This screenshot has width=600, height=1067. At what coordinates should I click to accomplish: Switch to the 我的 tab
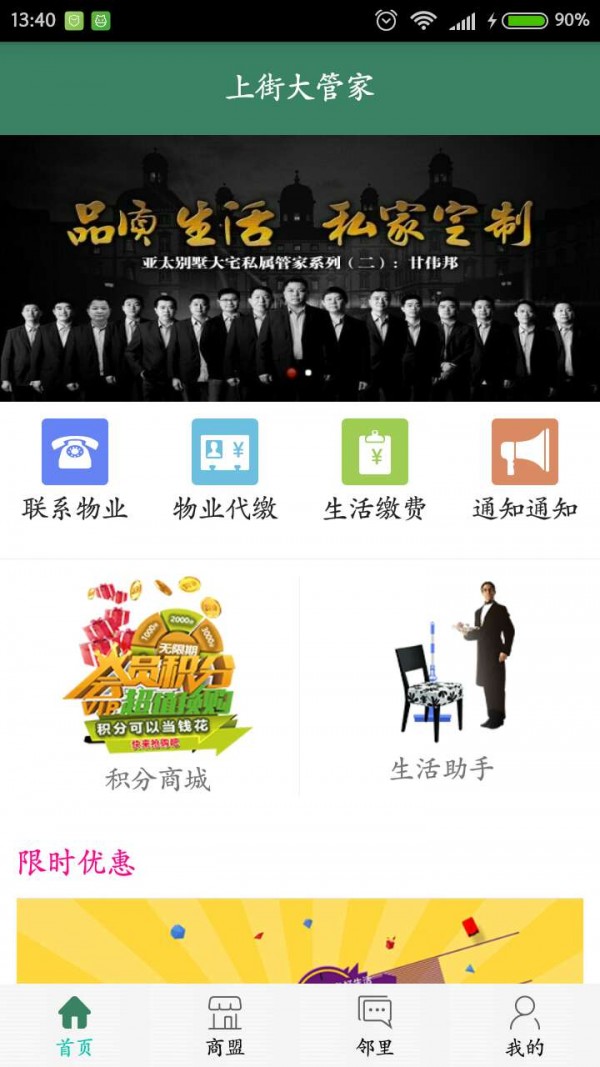525,1026
